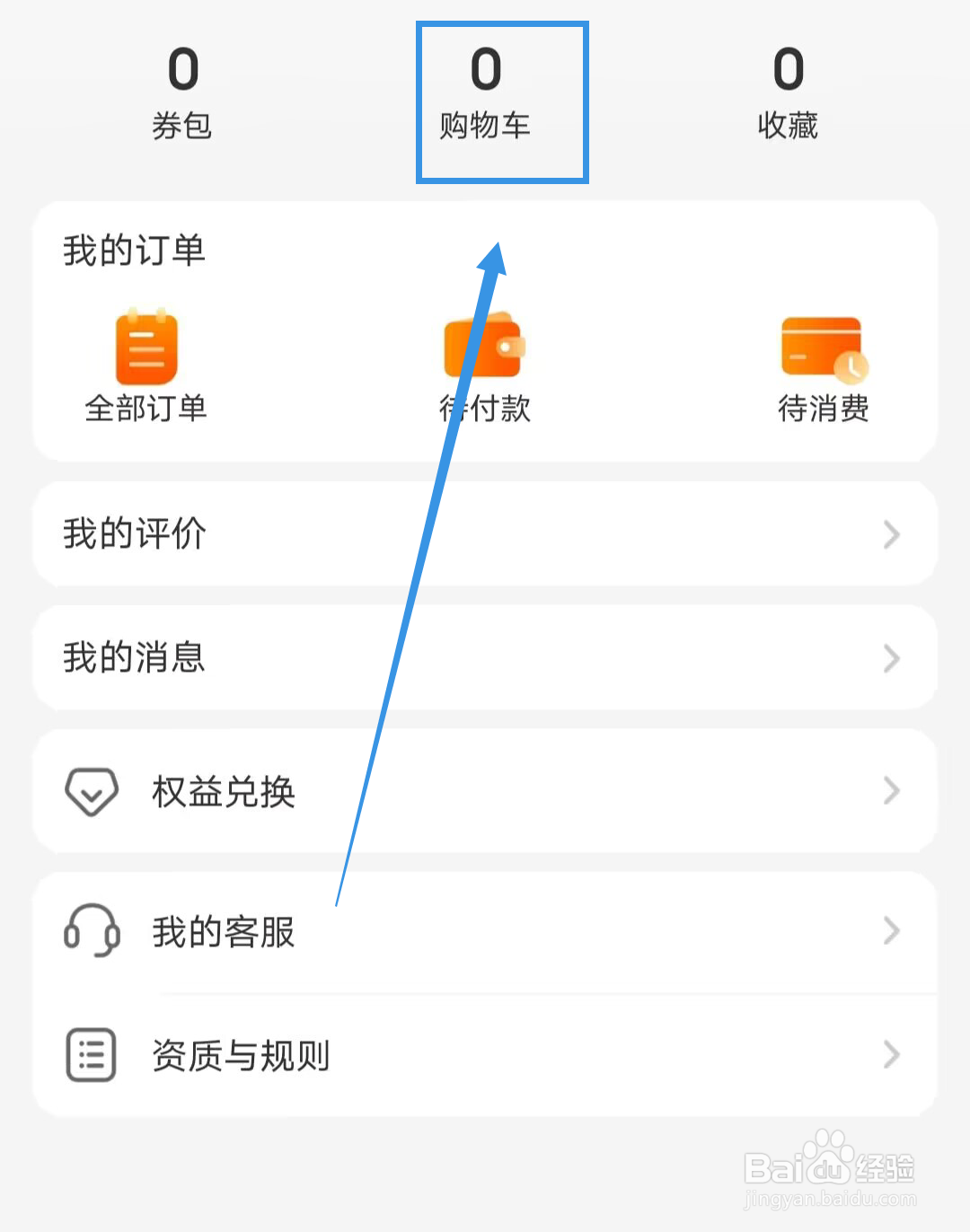
Task: Select the 我的订单 section header
Action: pyautogui.click(x=133, y=252)
